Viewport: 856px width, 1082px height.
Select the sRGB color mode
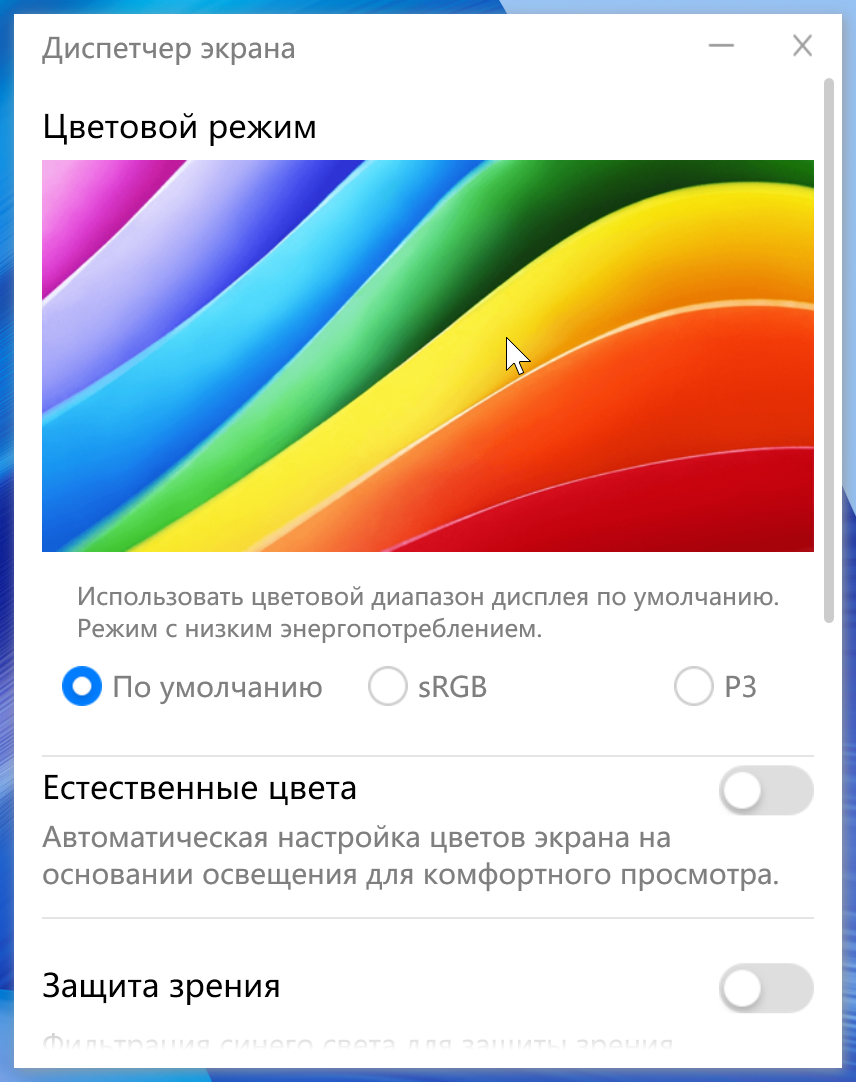click(388, 687)
